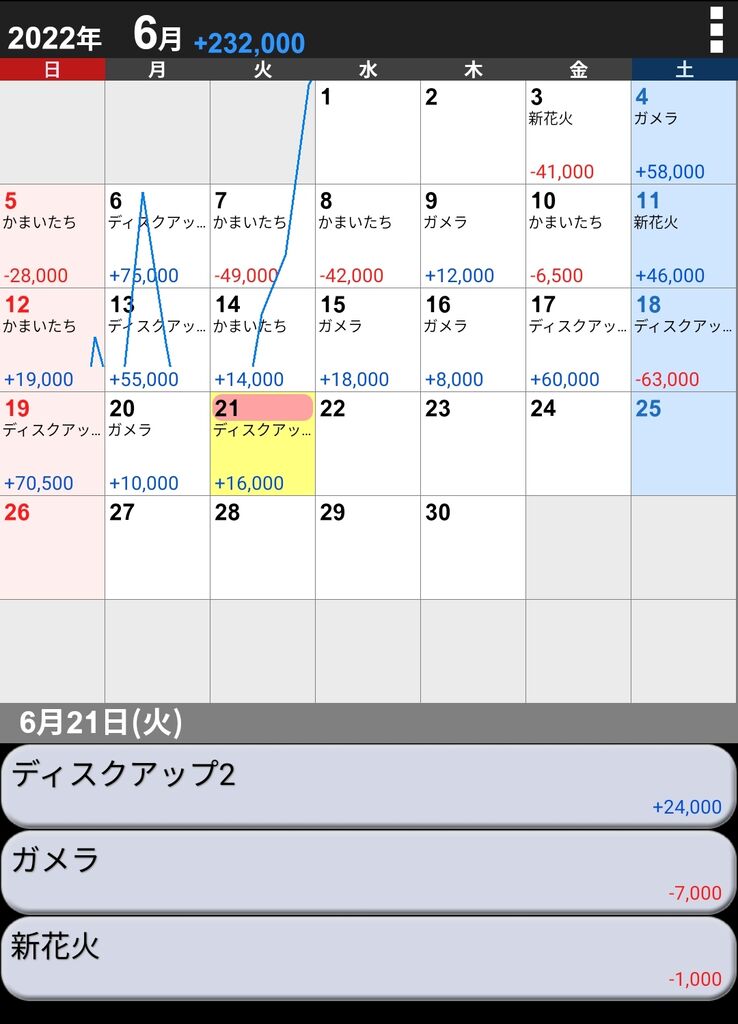Viewport: 738px width, 1024px height.
Task: Select June 3 on the calendar
Action: [577, 132]
